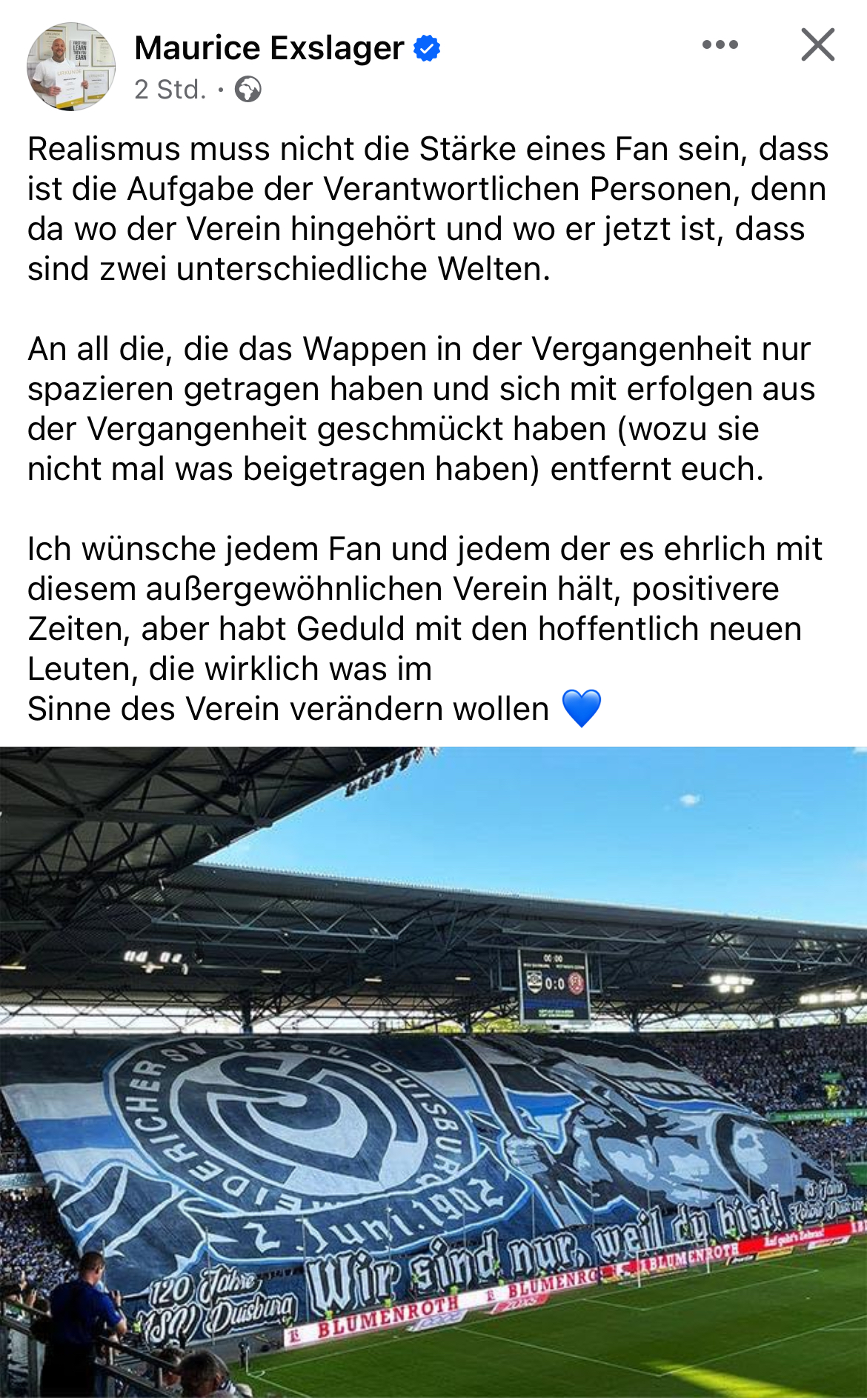Screen dimensions: 867x1400
Task: Close the post view
Action: pos(818,44)
